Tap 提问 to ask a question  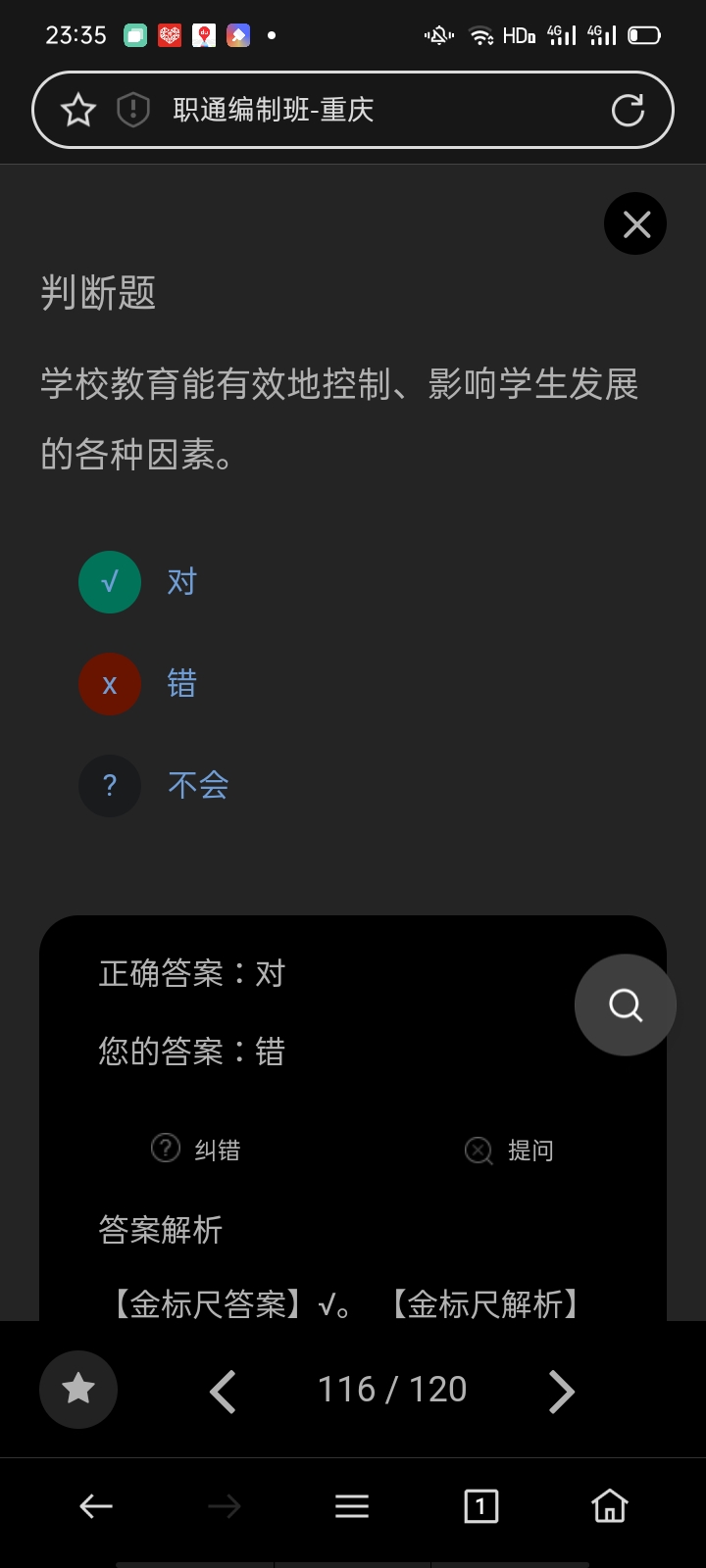pos(509,1150)
